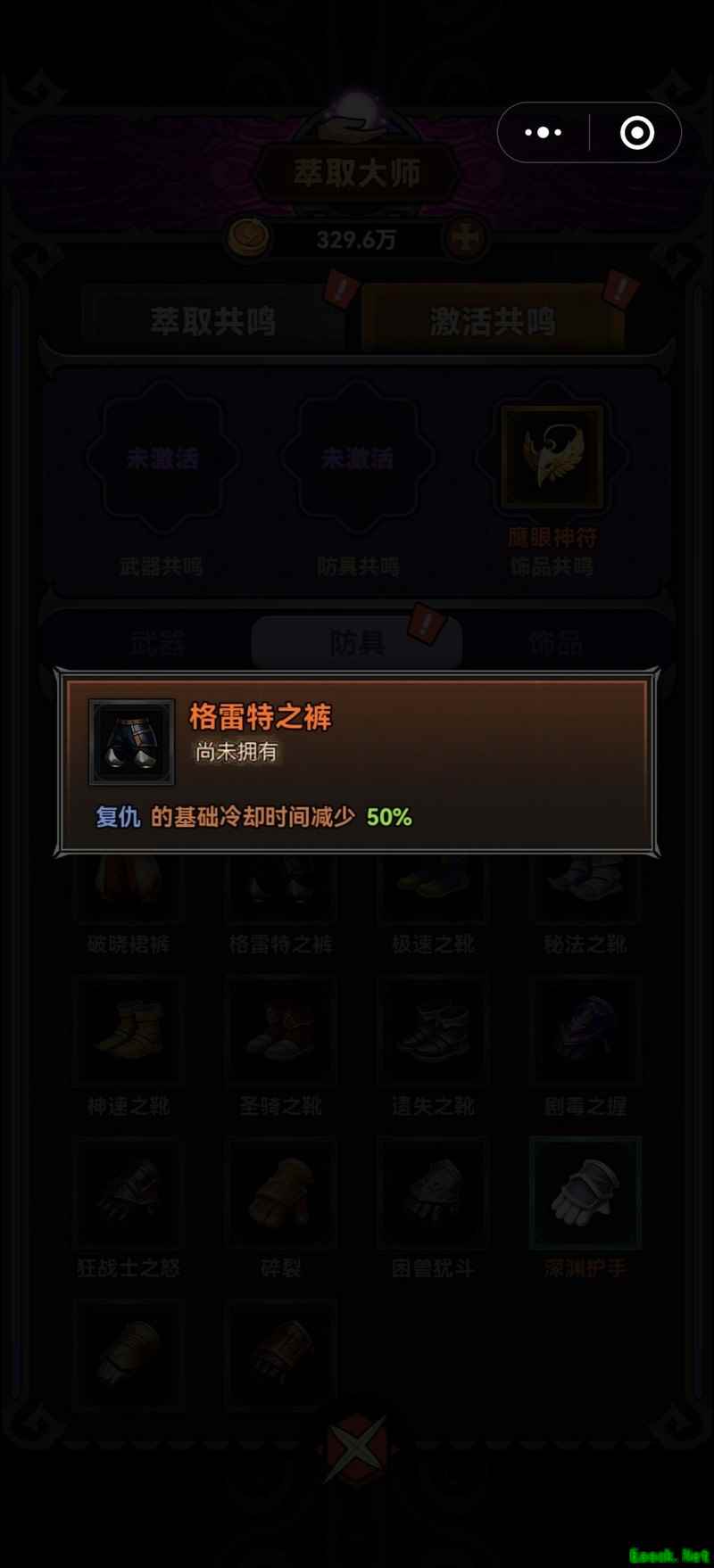Switch to the 激活共鸣 tab
The height and width of the screenshot is (1568, 714).
493,321
